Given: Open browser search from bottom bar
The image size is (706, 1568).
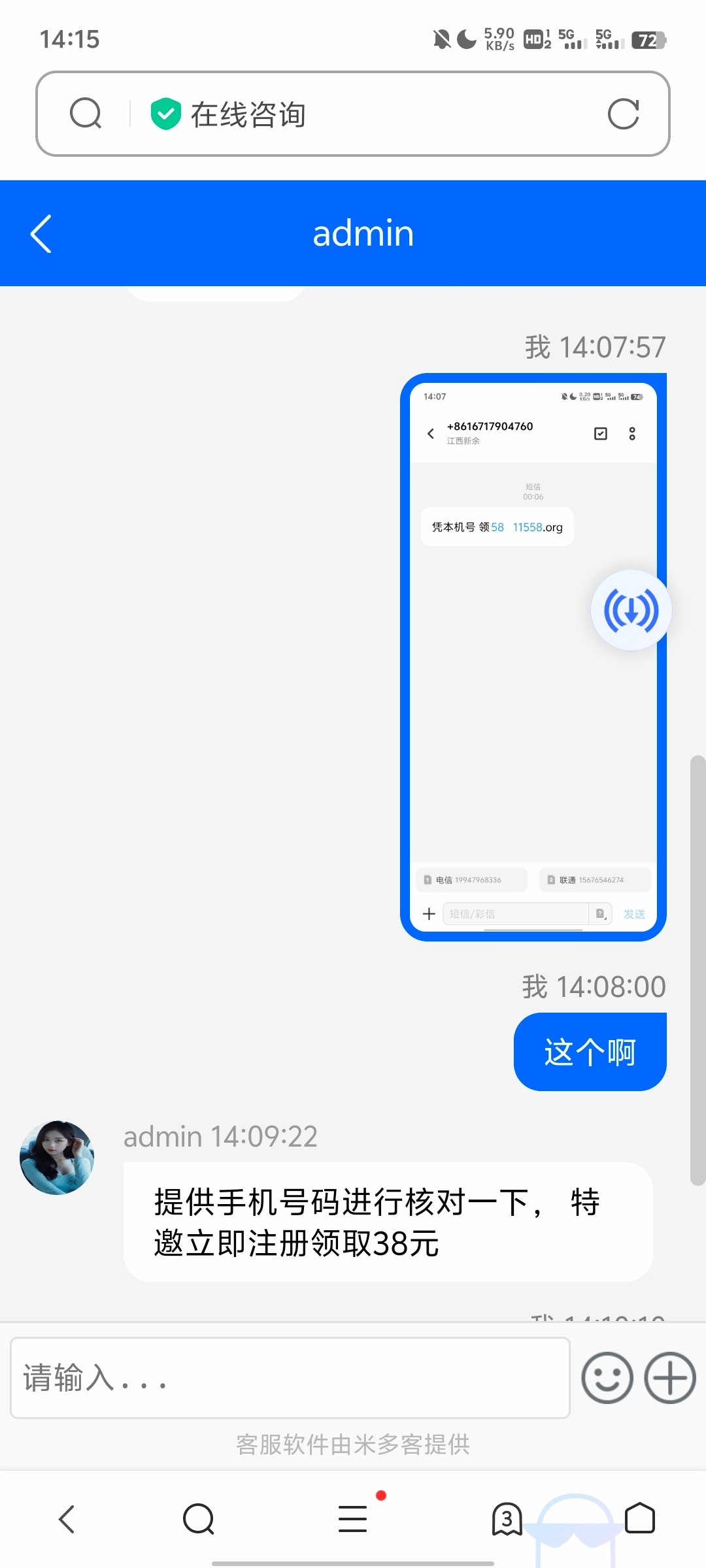Looking at the screenshot, I should (199, 1519).
